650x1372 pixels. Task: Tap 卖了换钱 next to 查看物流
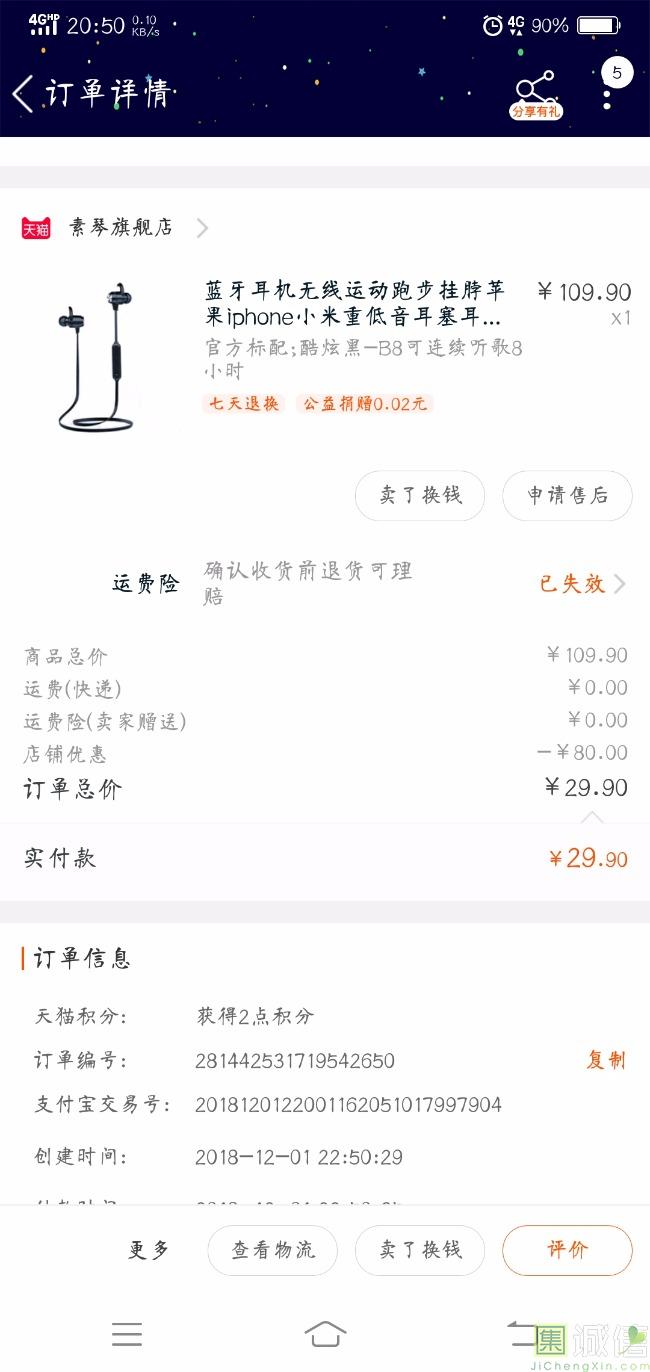(x=420, y=1250)
